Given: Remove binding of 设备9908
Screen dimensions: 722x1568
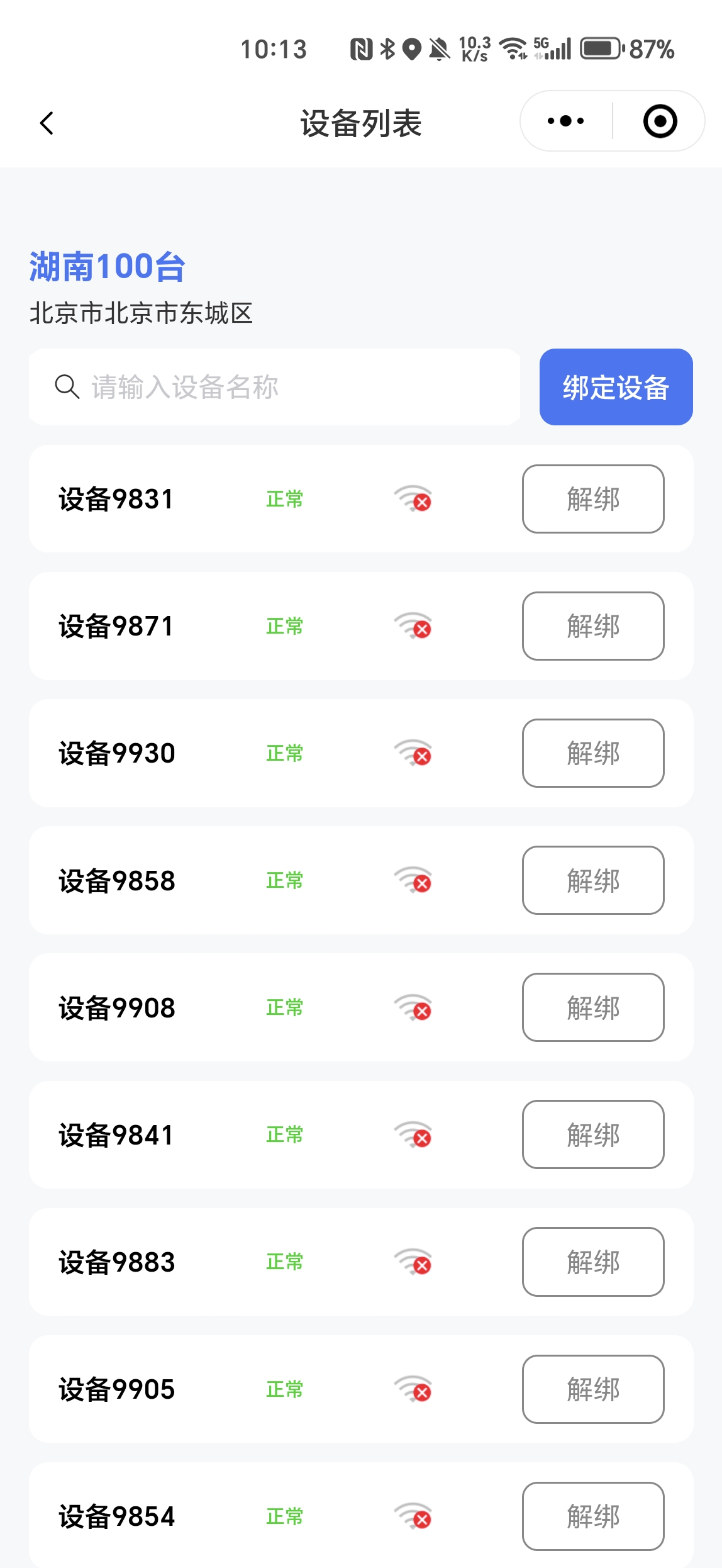Looking at the screenshot, I should pyautogui.click(x=593, y=1007).
